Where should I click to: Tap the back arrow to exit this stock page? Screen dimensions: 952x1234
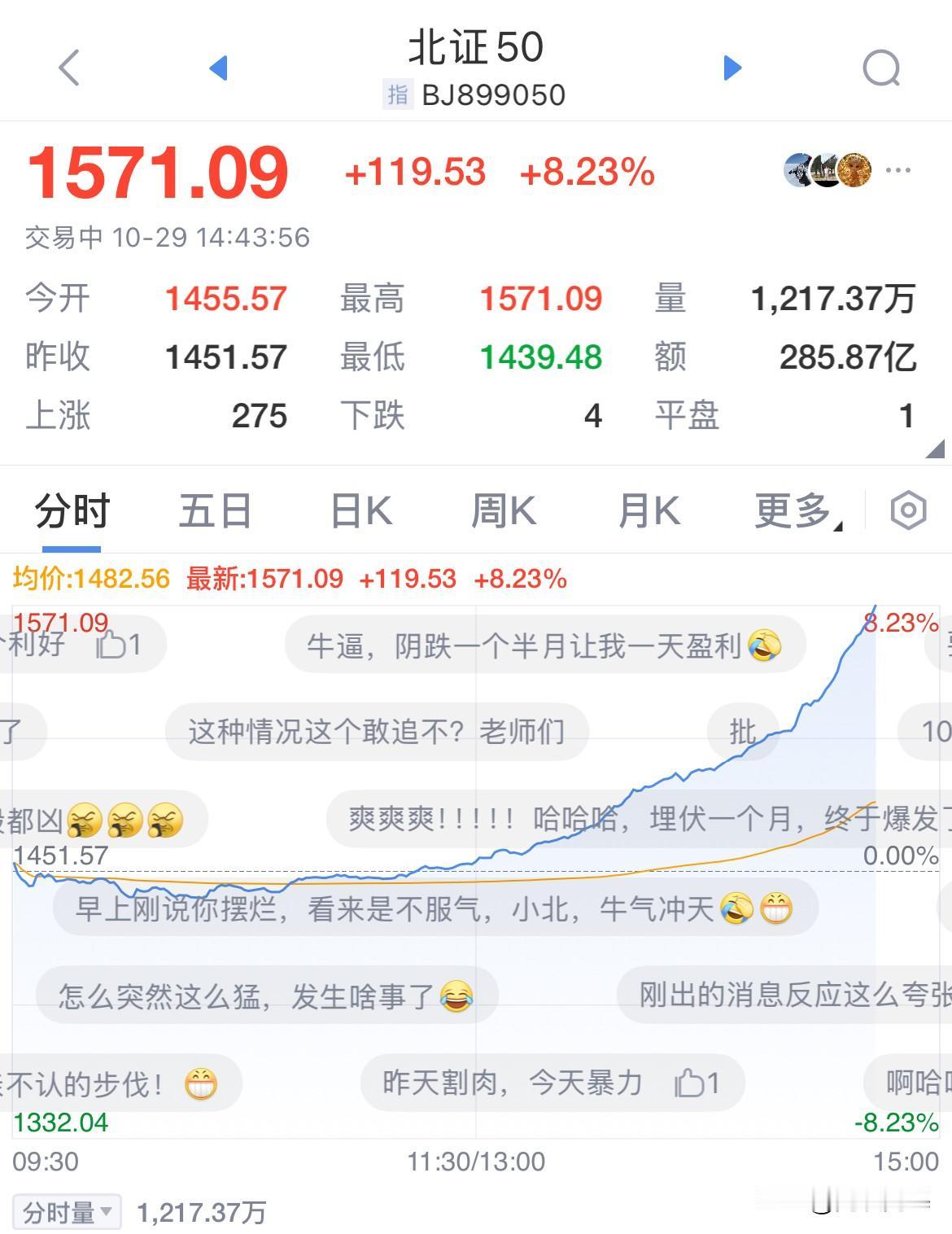point(69,68)
